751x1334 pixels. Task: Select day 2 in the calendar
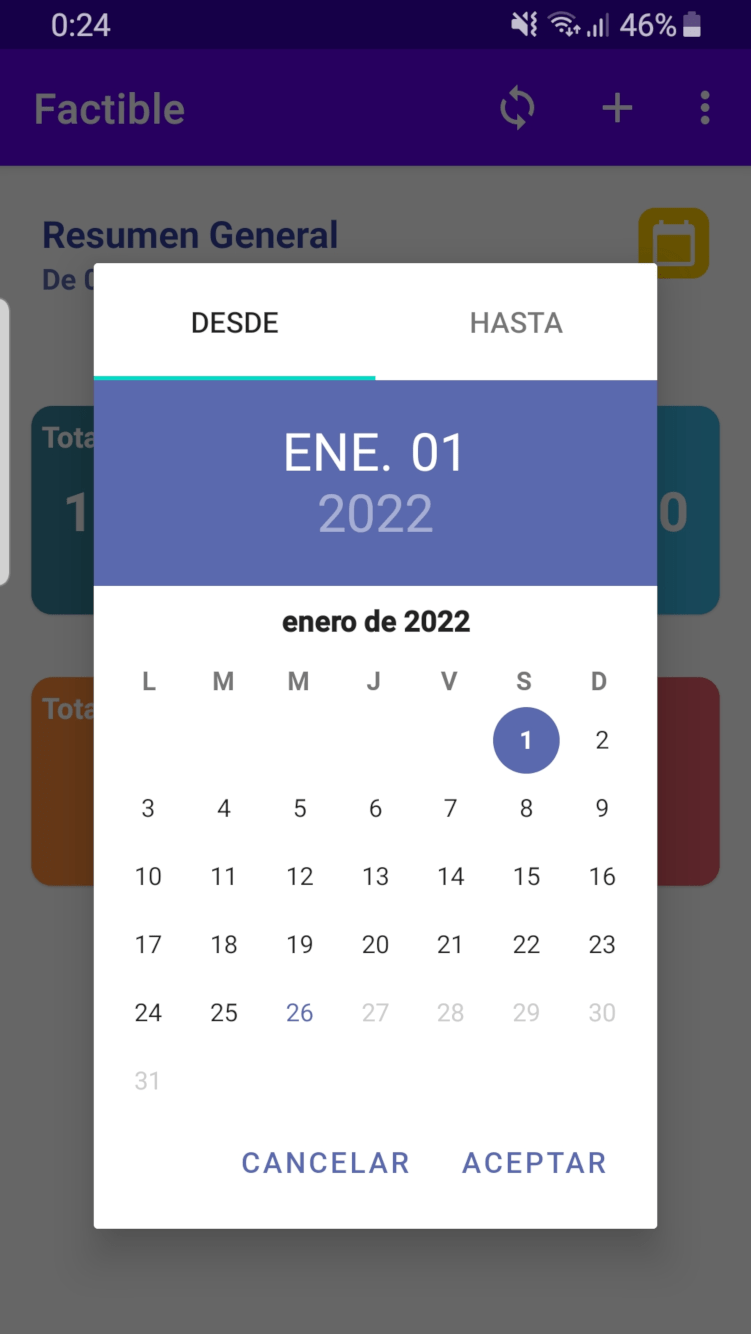click(x=601, y=740)
